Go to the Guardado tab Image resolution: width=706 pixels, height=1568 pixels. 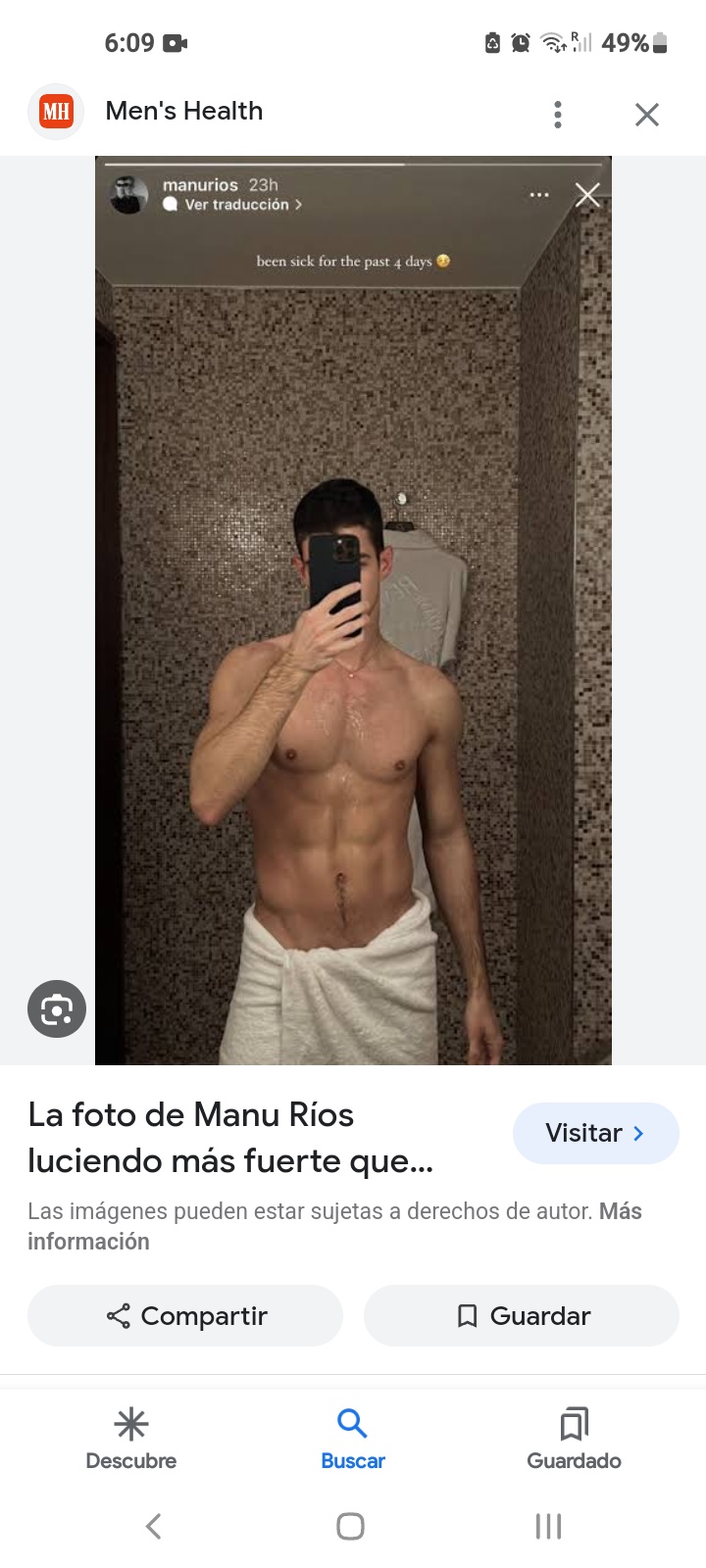(574, 1438)
